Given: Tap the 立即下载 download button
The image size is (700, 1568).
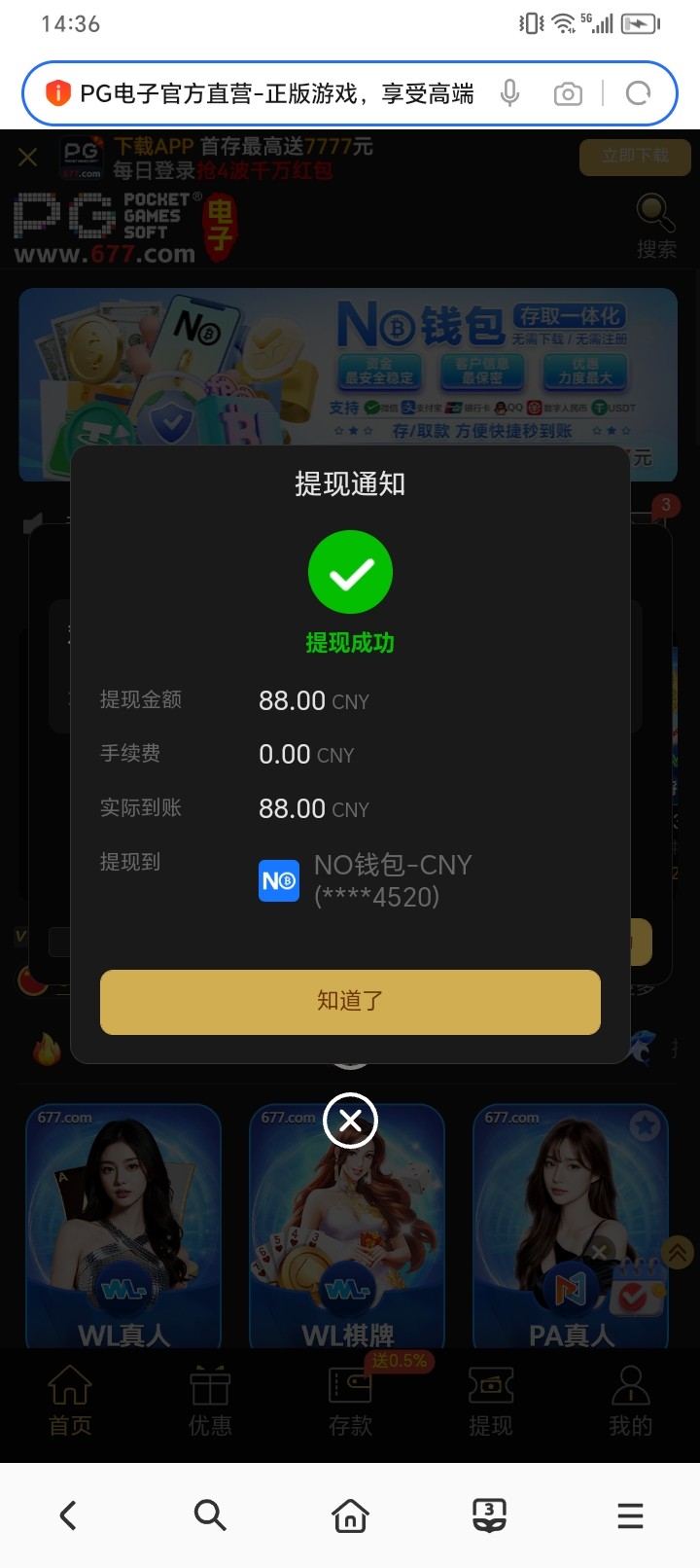Looking at the screenshot, I should tap(635, 157).
